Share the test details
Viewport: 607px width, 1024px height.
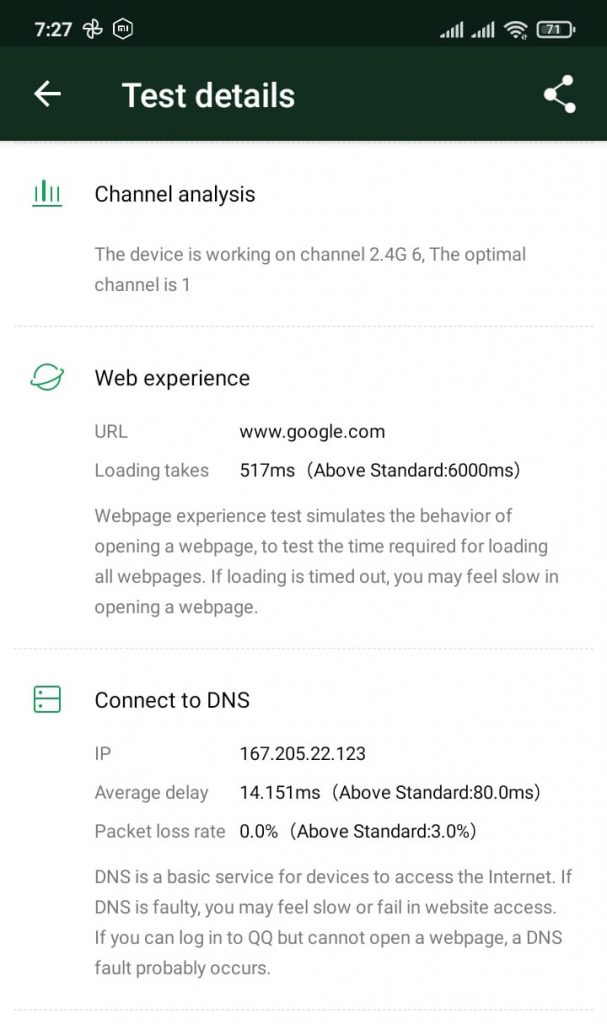click(x=559, y=94)
